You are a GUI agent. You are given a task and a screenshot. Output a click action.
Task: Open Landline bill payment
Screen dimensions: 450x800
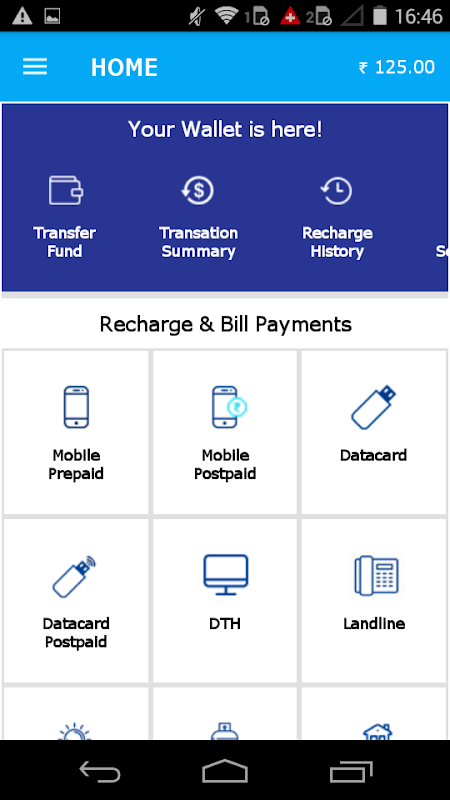click(x=374, y=601)
